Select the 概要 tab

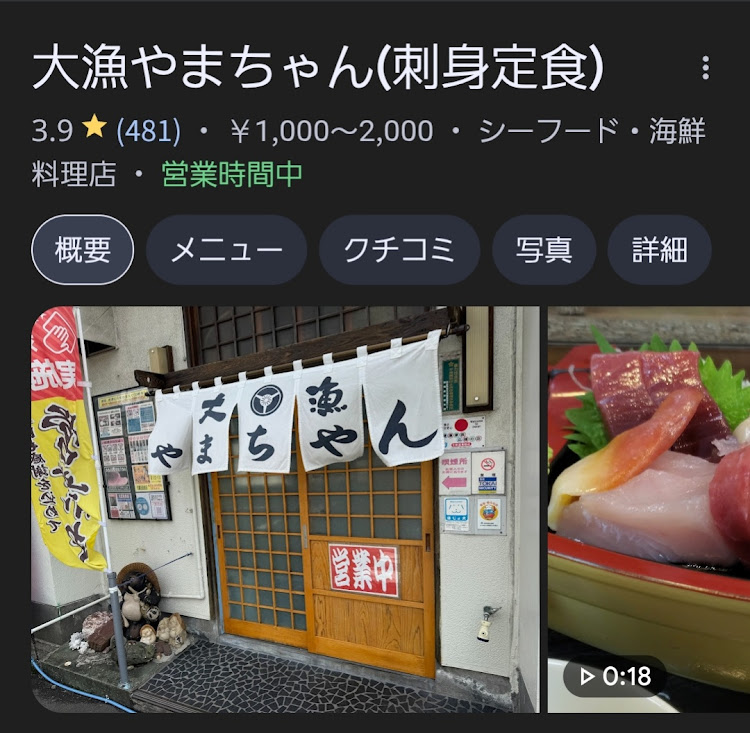83,250
